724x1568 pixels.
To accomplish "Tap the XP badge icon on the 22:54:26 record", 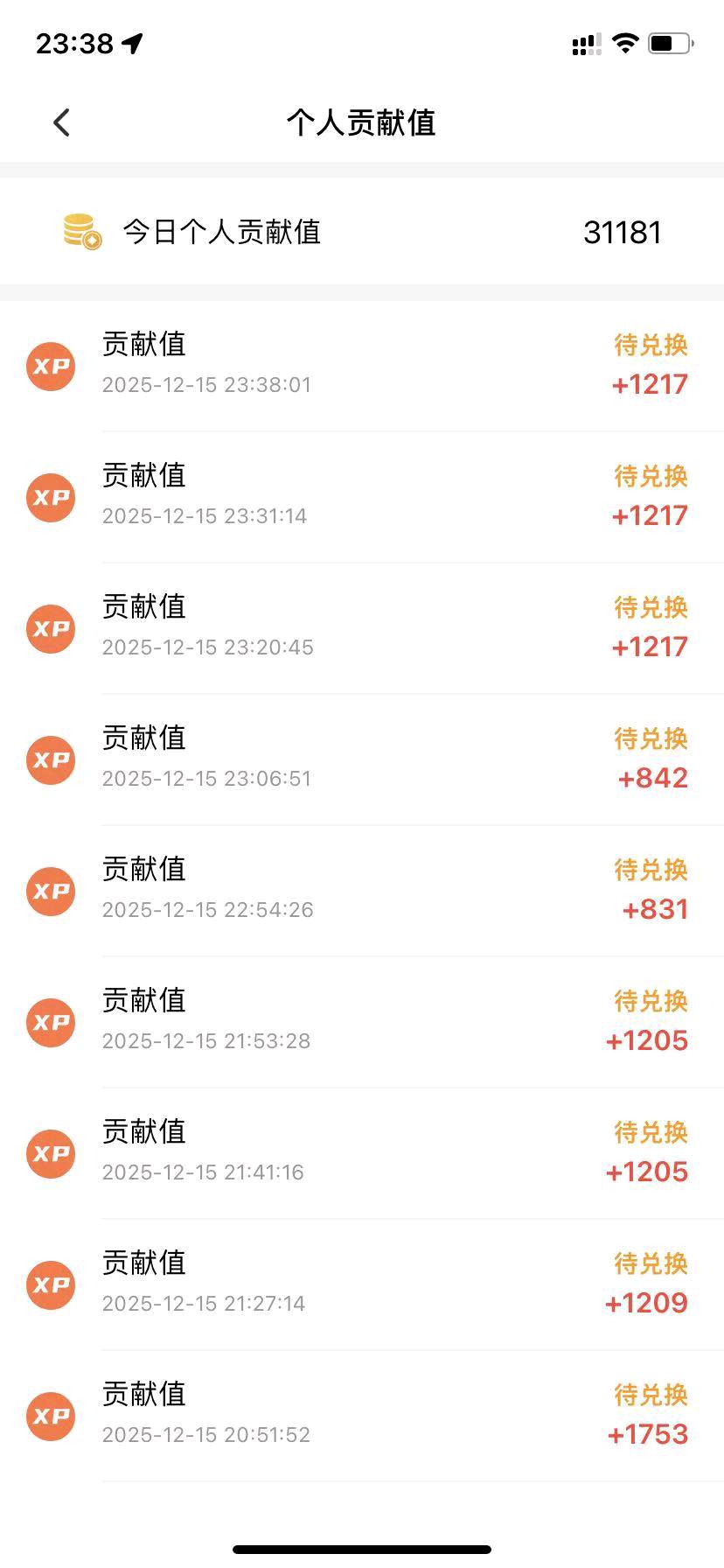I will tap(50, 891).
